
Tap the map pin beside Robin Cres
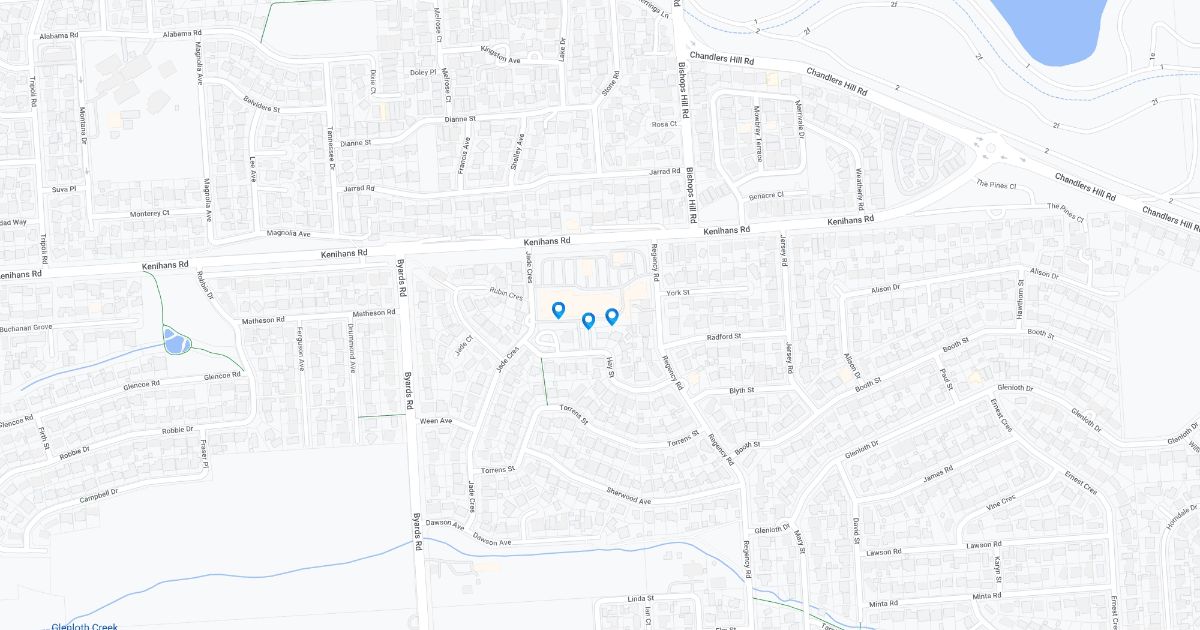tap(558, 310)
